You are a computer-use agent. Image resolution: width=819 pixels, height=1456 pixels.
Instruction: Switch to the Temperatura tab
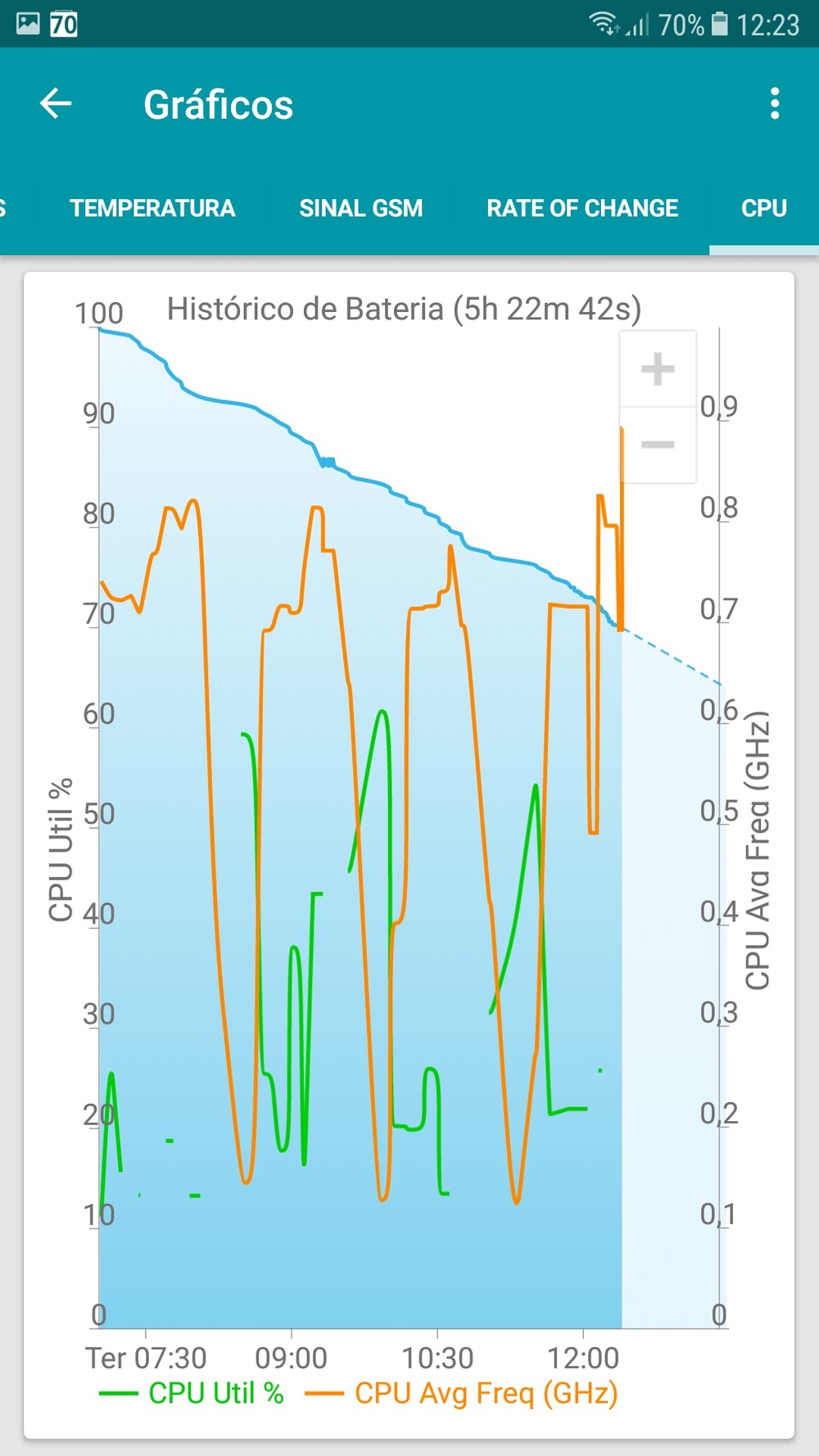152,209
